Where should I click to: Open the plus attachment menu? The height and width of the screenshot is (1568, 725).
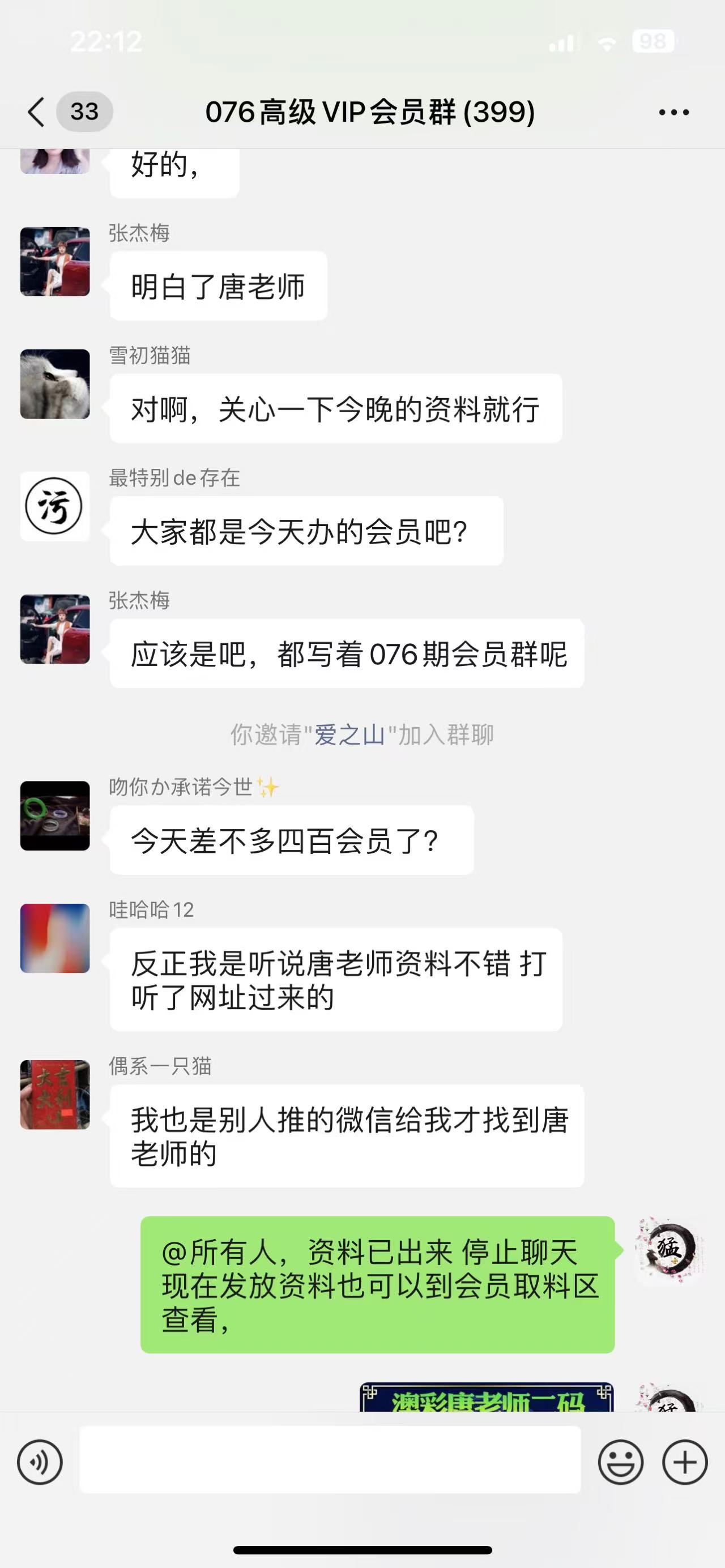click(685, 1462)
